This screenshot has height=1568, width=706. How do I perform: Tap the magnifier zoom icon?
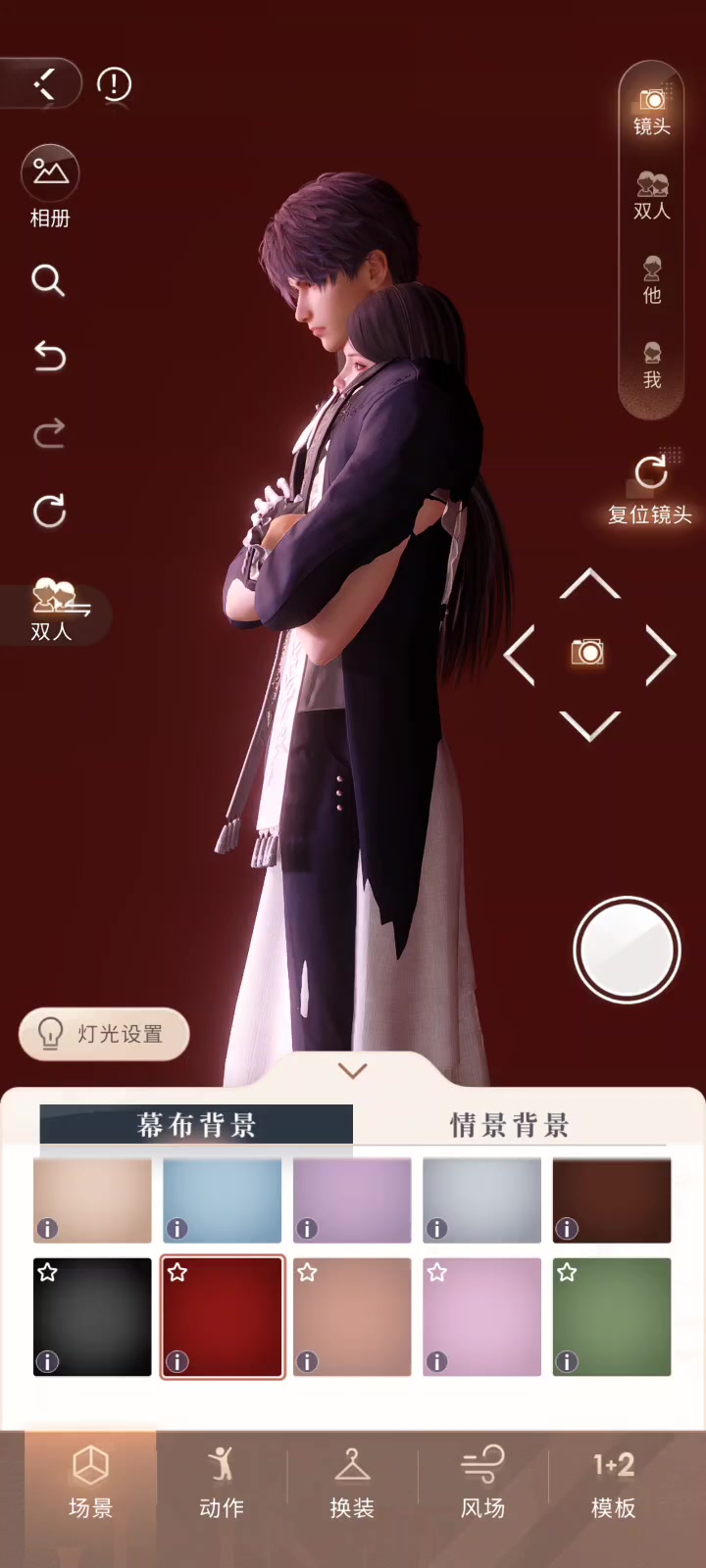coord(48,280)
